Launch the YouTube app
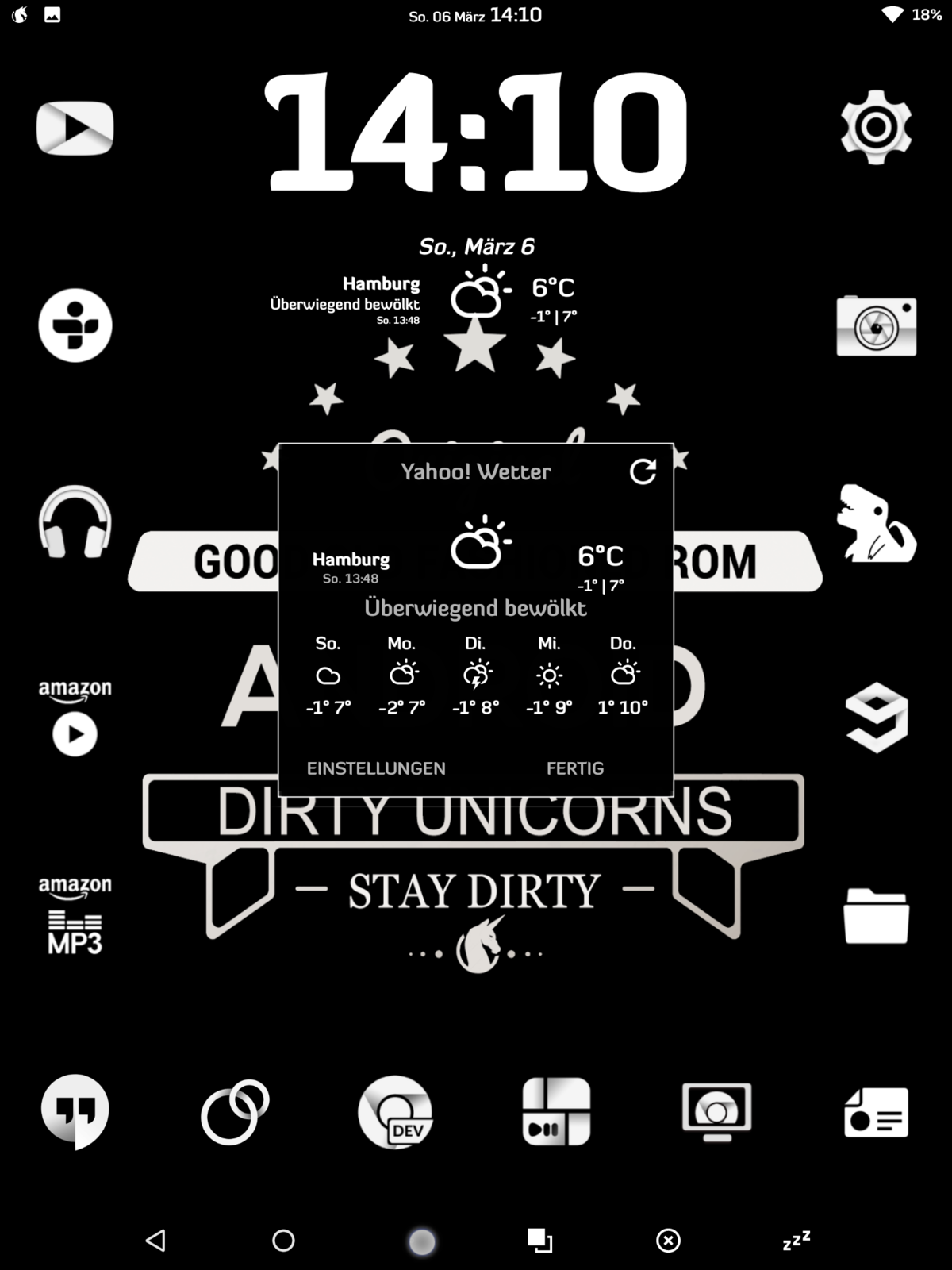 click(x=75, y=128)
